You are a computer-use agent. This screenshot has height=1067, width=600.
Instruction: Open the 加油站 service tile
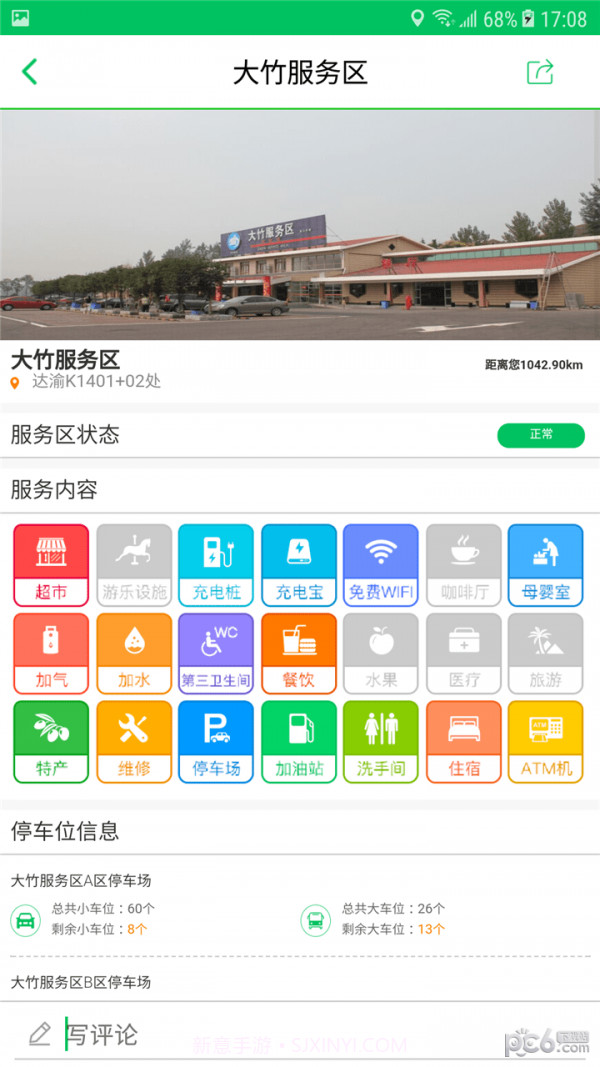299,742
